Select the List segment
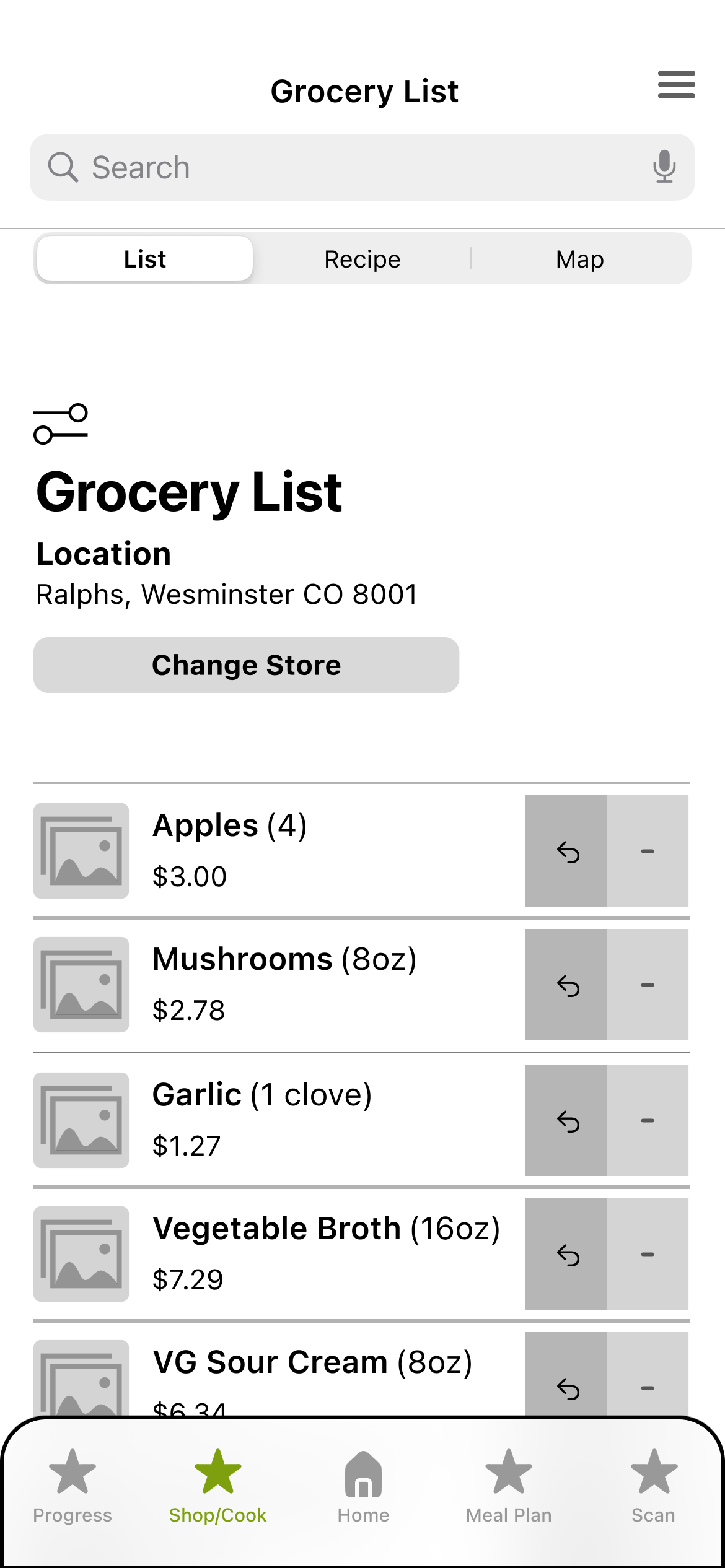The height and width of the screenshot is (1568, 725). 145,259
